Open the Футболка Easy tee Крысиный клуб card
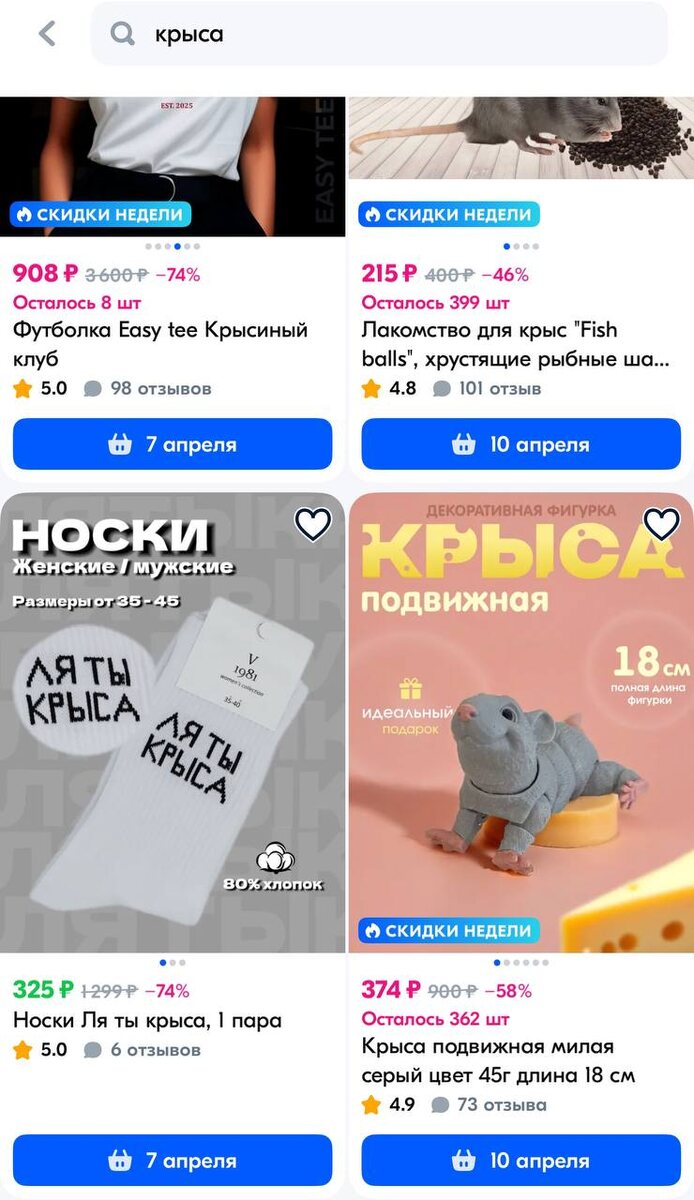694x1200 pixels. pyautogui.click(x=160, y=343)
